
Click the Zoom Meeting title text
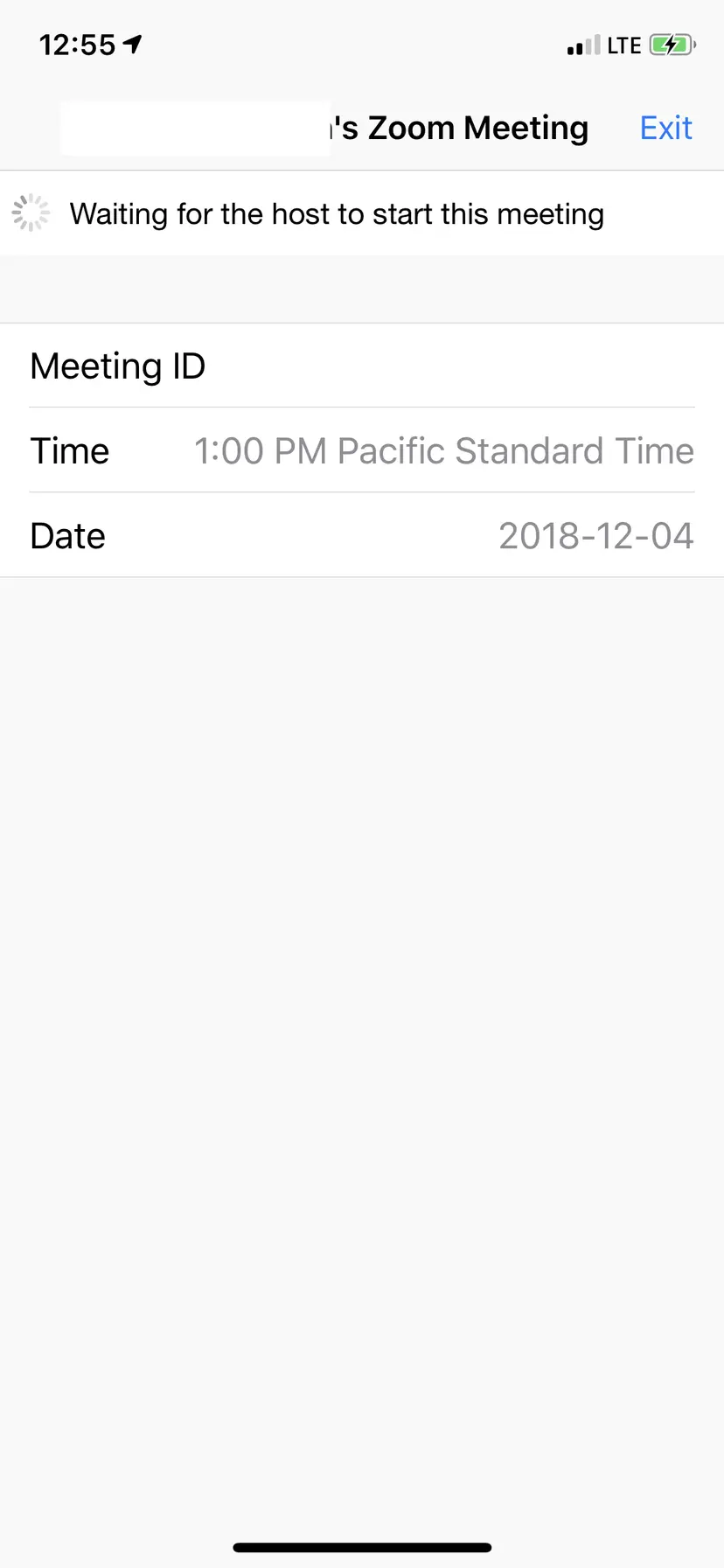click(459, 128)
